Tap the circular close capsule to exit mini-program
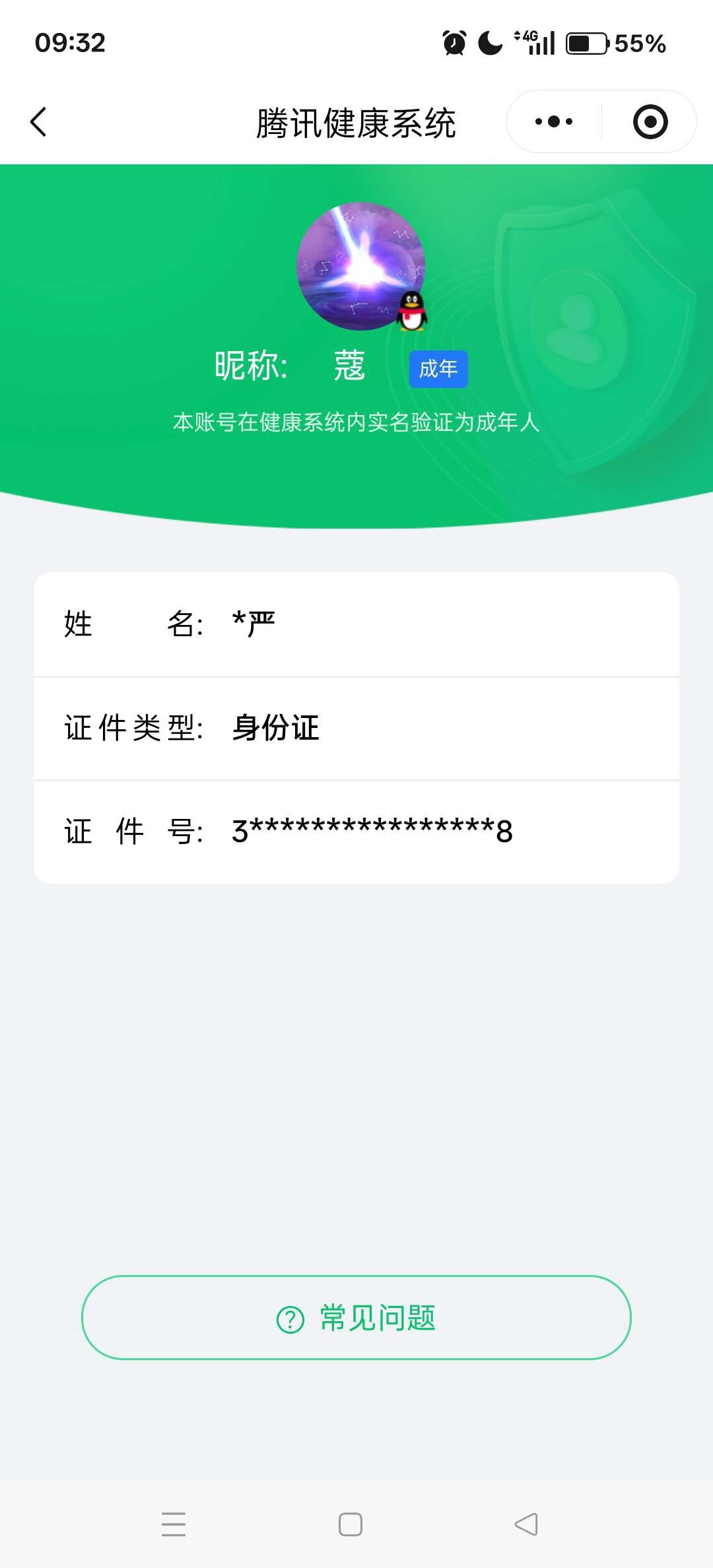Viewport: 713px width, 1568px height. click(x=649, y=121)
